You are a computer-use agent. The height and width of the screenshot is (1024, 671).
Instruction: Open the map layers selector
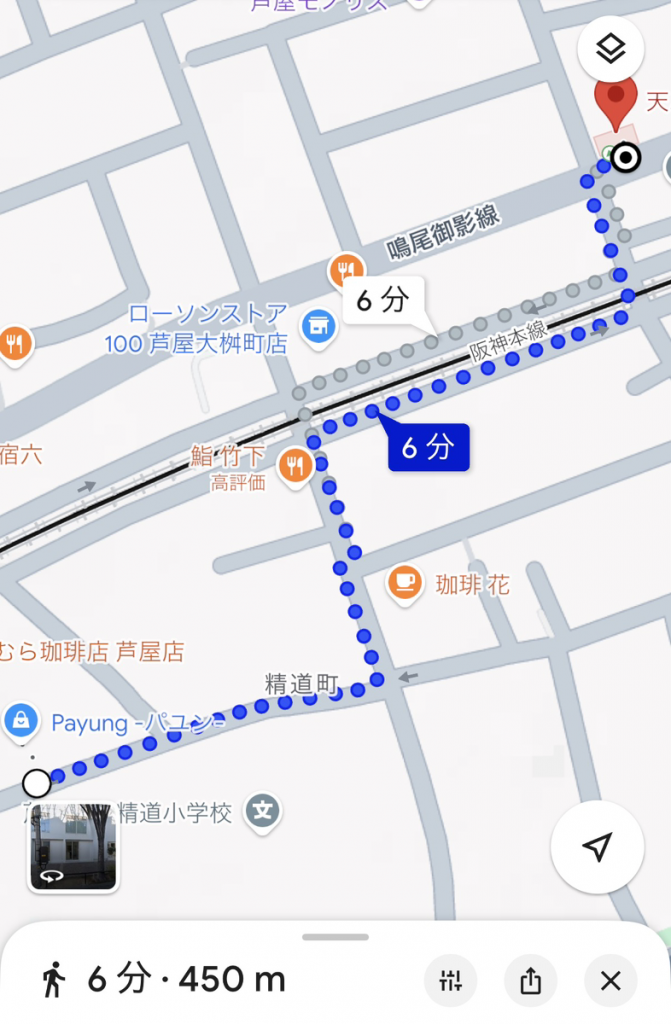[611, 50]
